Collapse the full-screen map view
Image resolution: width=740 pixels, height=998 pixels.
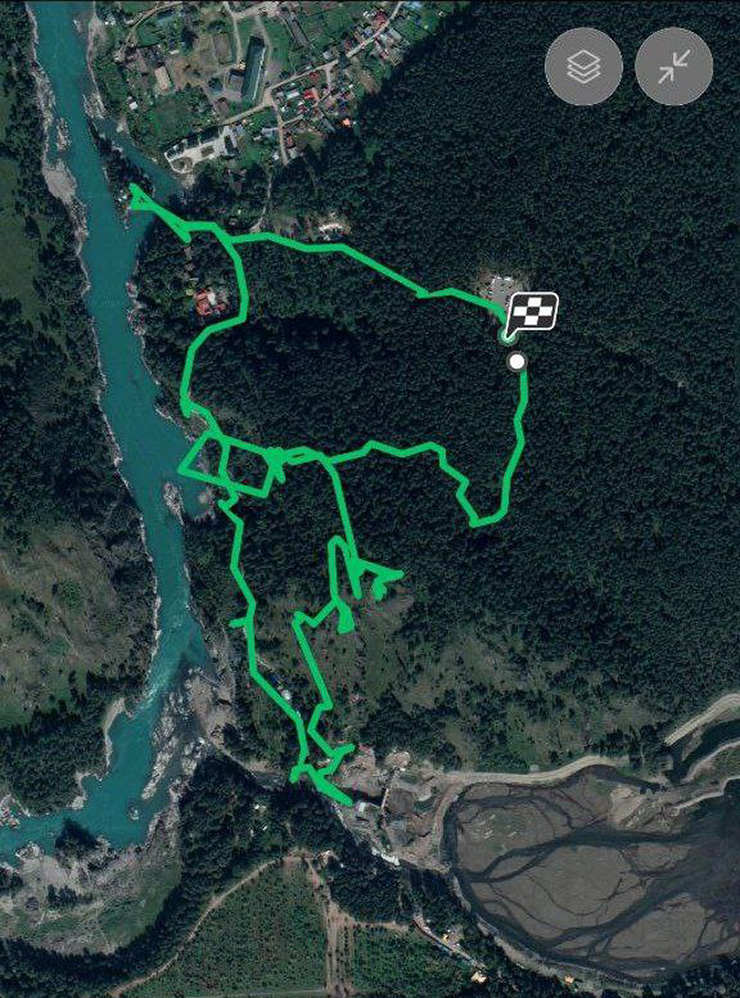tap(673, 66)
